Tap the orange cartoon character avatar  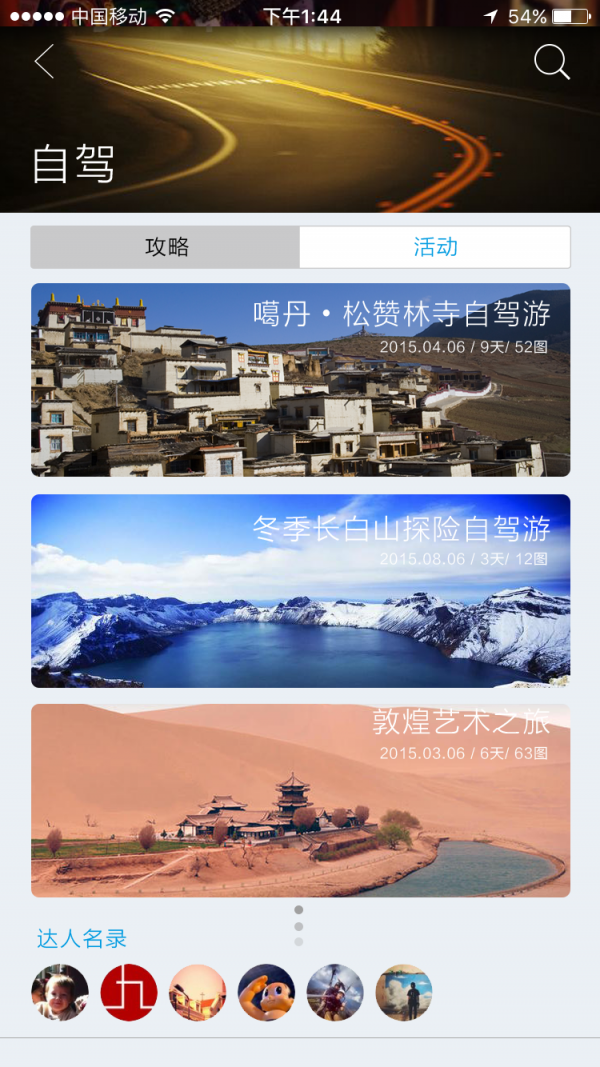pos(266,992)
